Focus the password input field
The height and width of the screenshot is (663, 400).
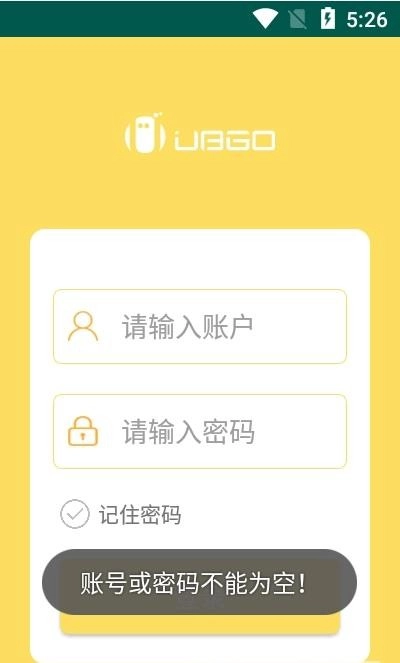[200, 431]
